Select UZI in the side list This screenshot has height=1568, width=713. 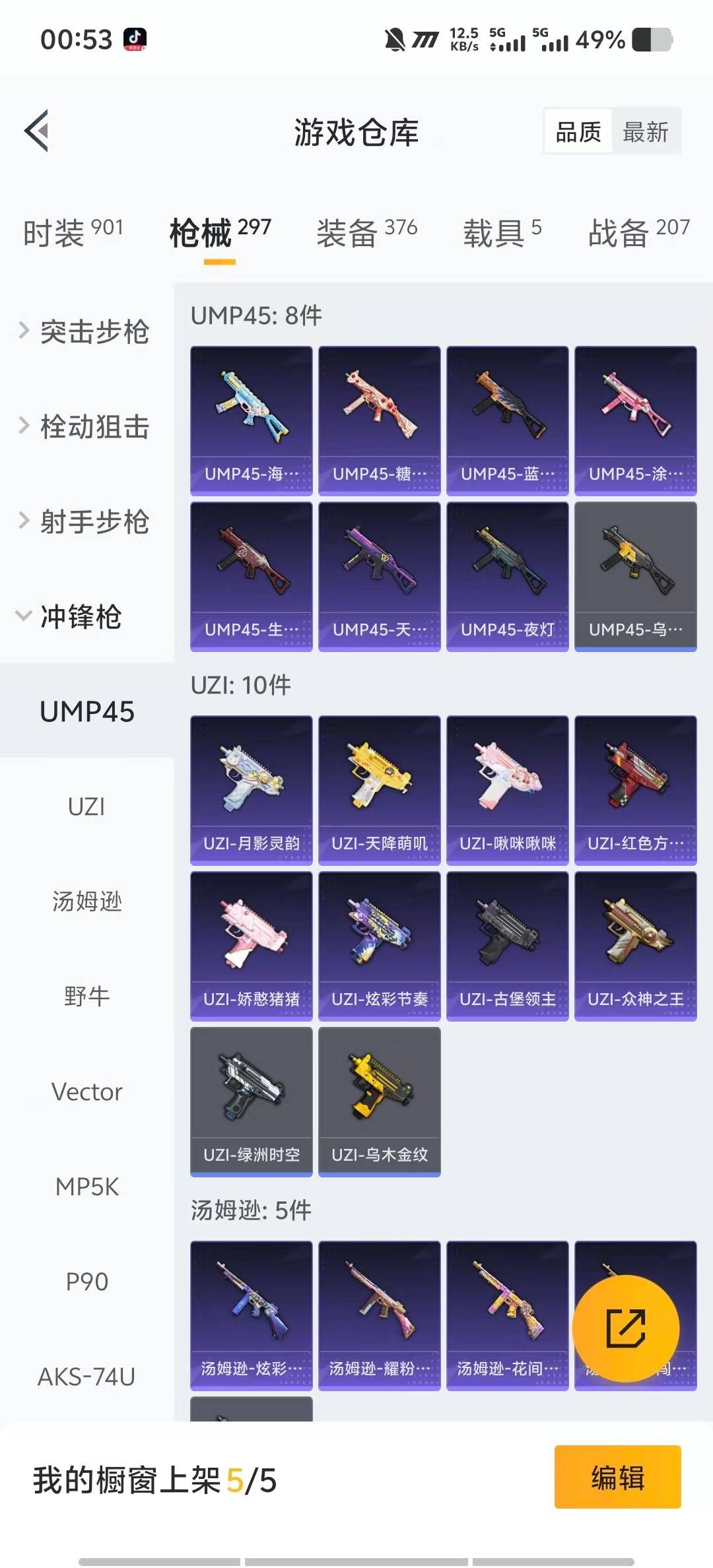coord(86,806)
